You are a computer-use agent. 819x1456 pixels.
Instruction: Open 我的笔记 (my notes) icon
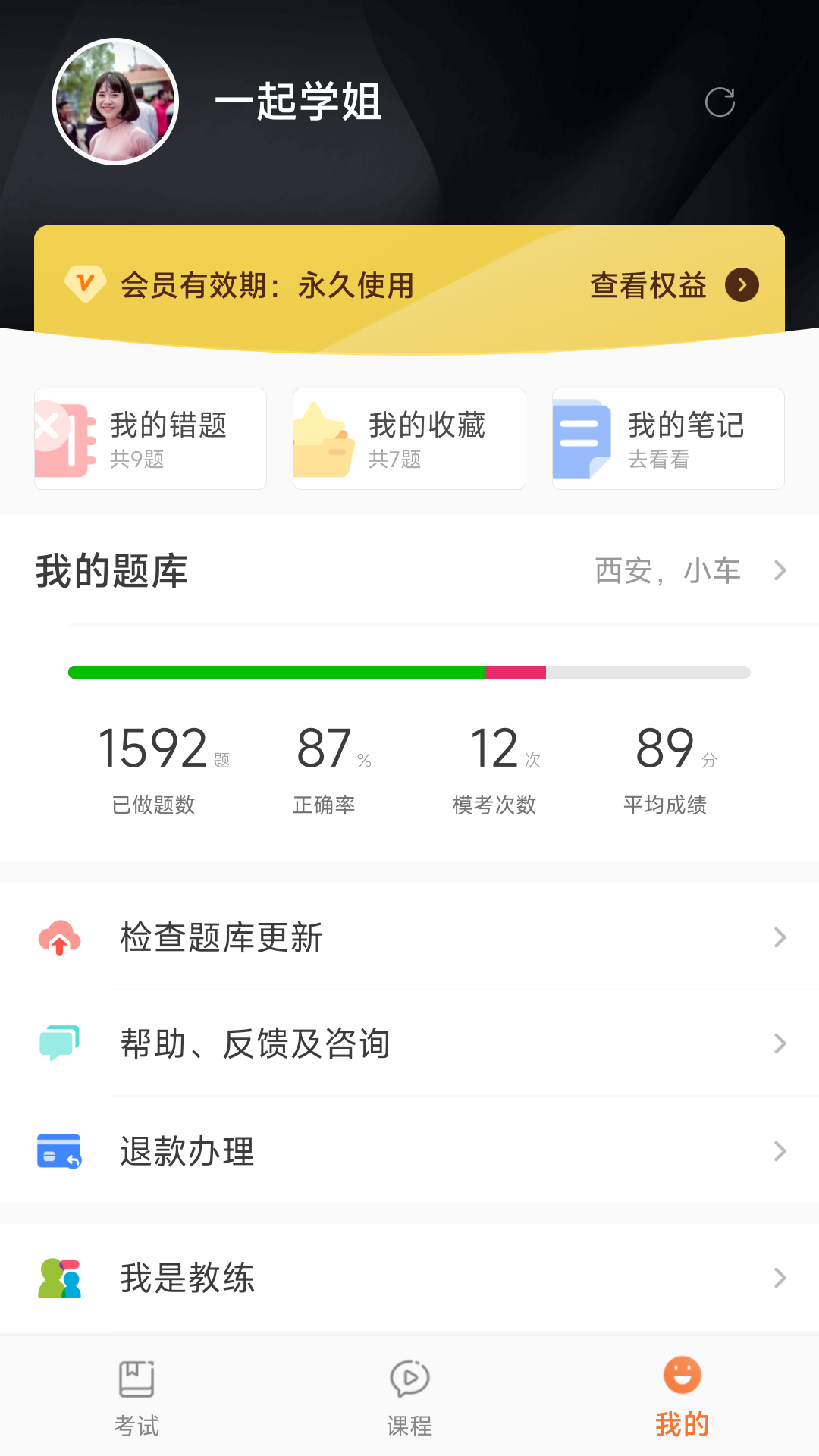[x=582, y=438]
